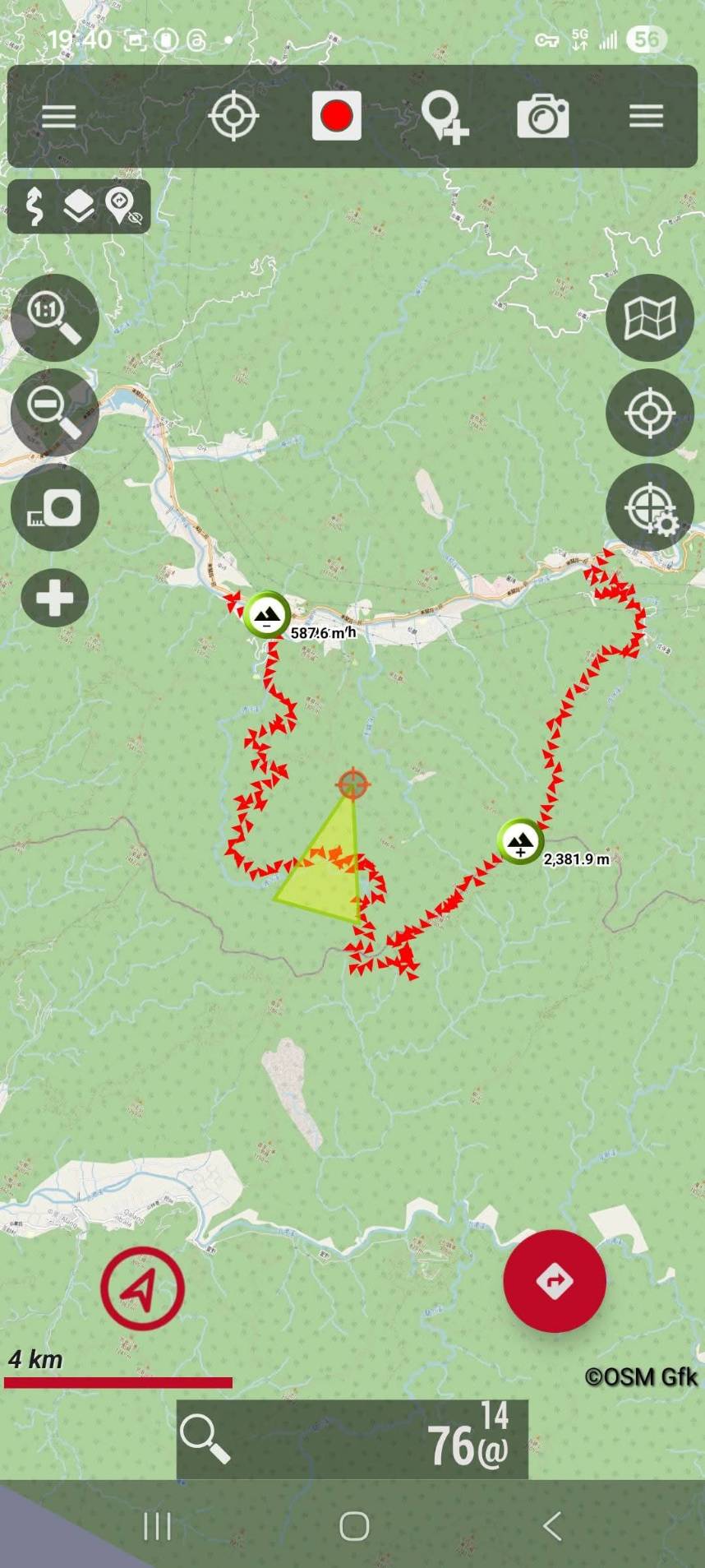Image resolution: width=705 pixels, height=1568 pixels.
Task: Center map on GPS position from toolbar
Action: click(x=234, y=117)
